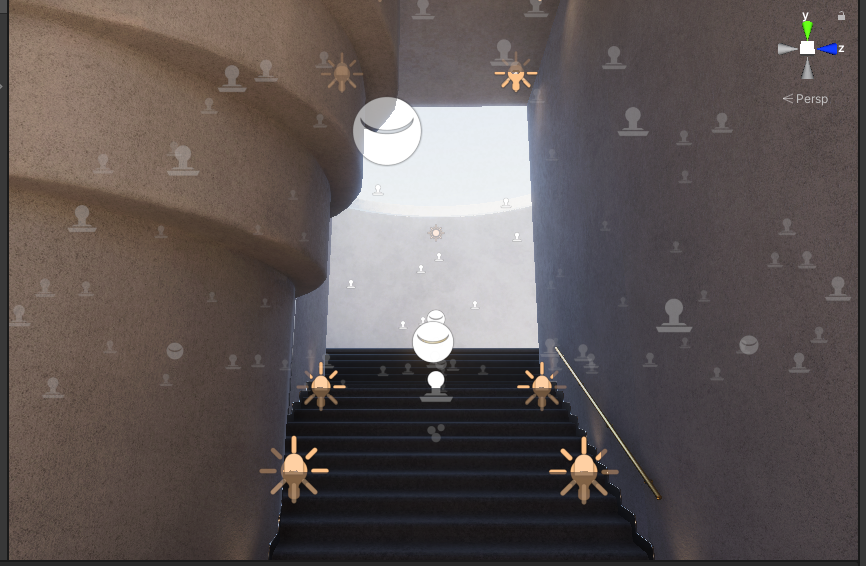Click the white center cube of orientation gizmo
The width and height of the screenshot is (866, 566).
tap(807, 48)
